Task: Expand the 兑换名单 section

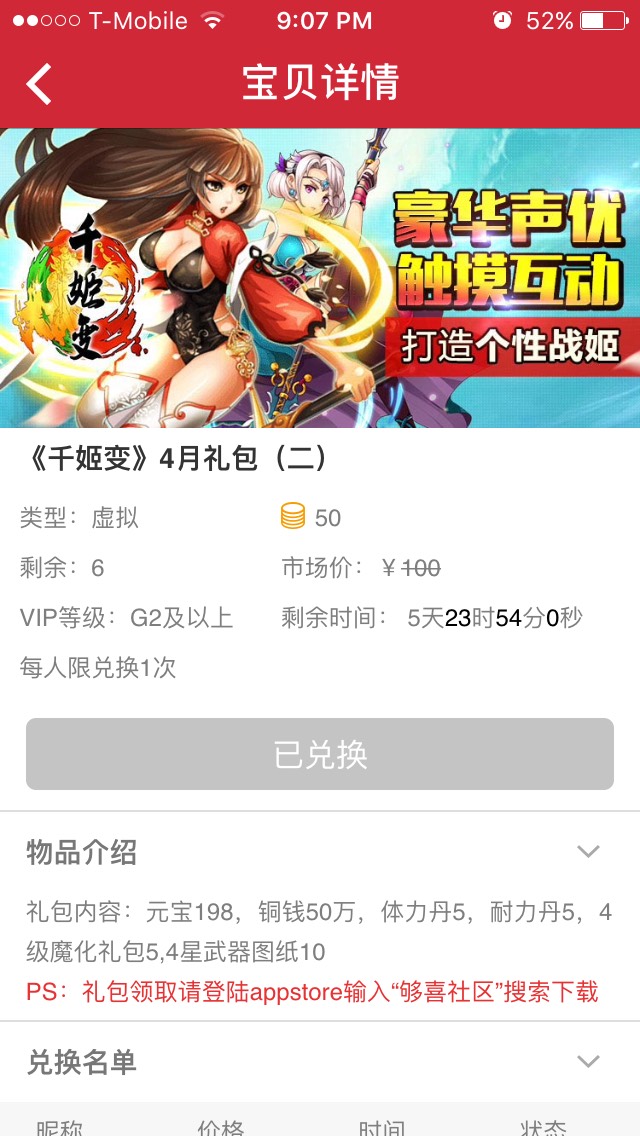Action: pyautogui.click(x=588, y=1061)
